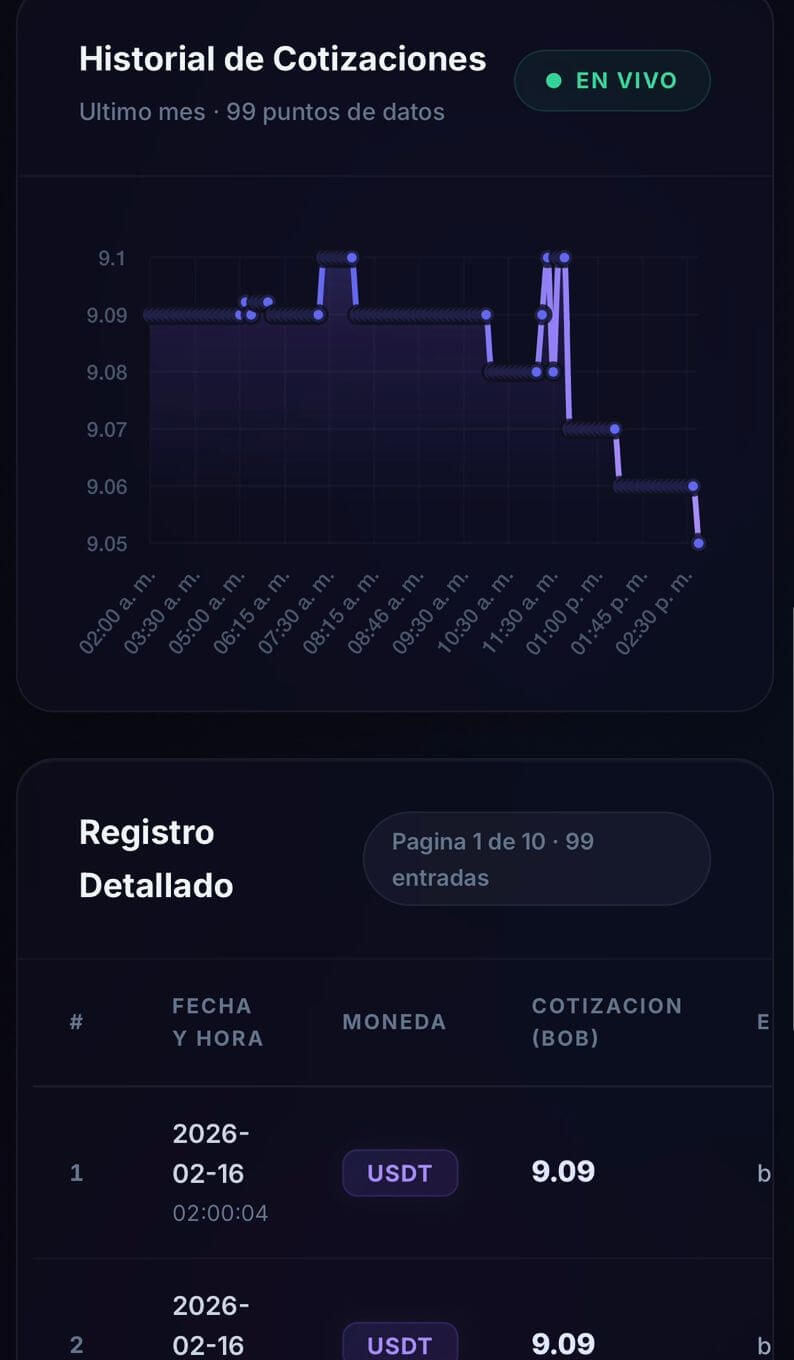This screenshot has width=794, height=1360.
Task: Click the green live status dot
Action: click(x=556, y=80)
